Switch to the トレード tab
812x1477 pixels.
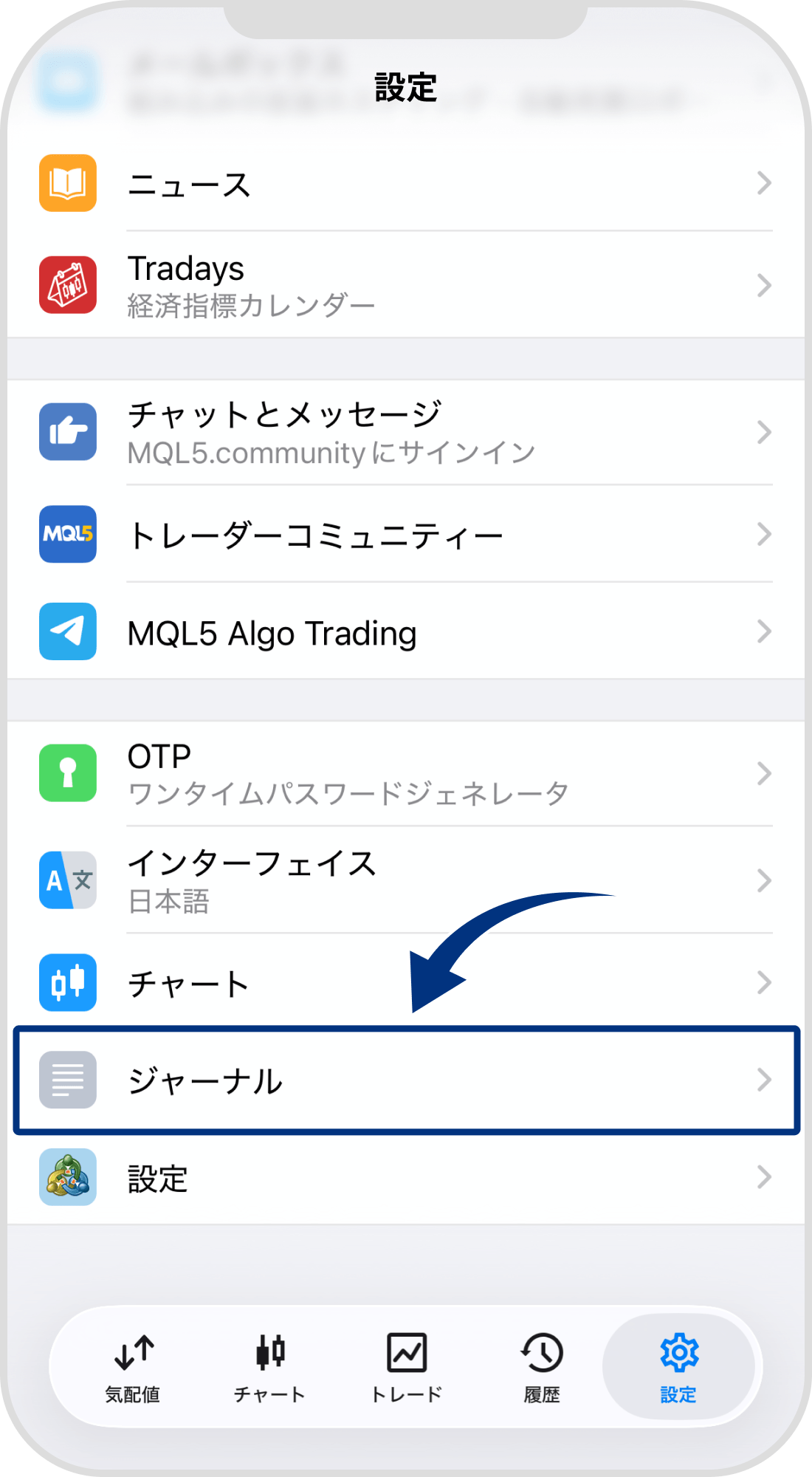[406, 1368]
